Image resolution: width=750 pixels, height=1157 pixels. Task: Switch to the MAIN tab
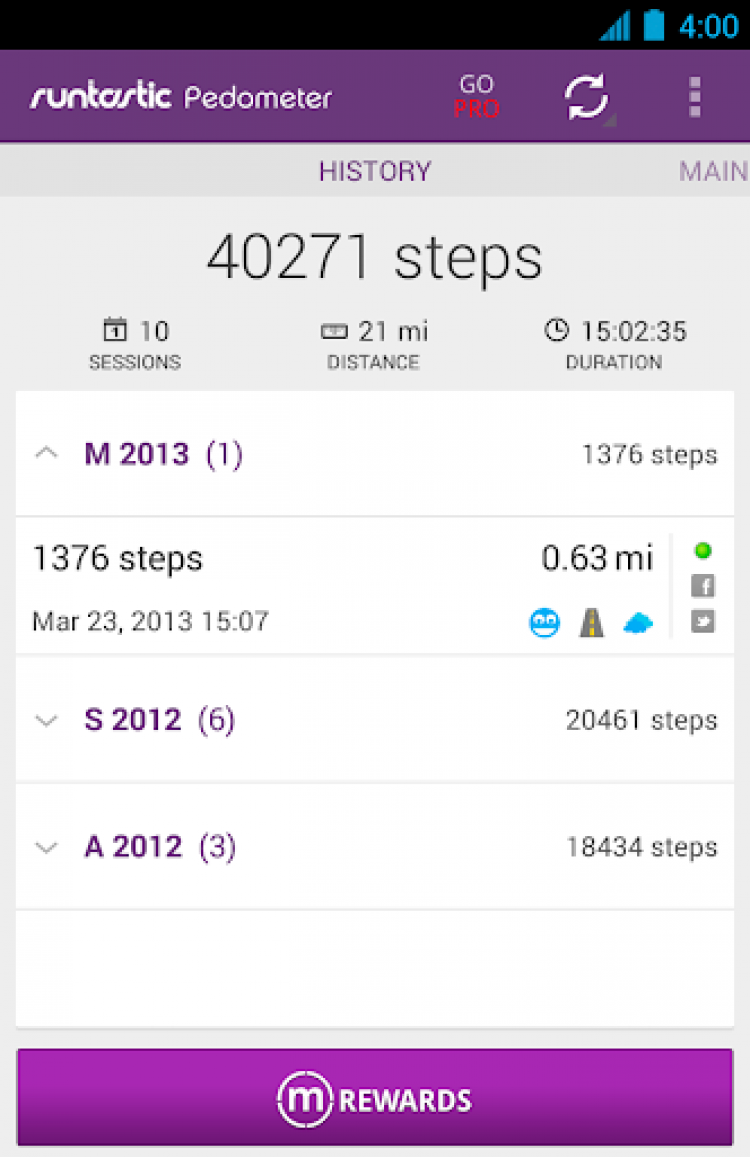[x=713, y=171]
